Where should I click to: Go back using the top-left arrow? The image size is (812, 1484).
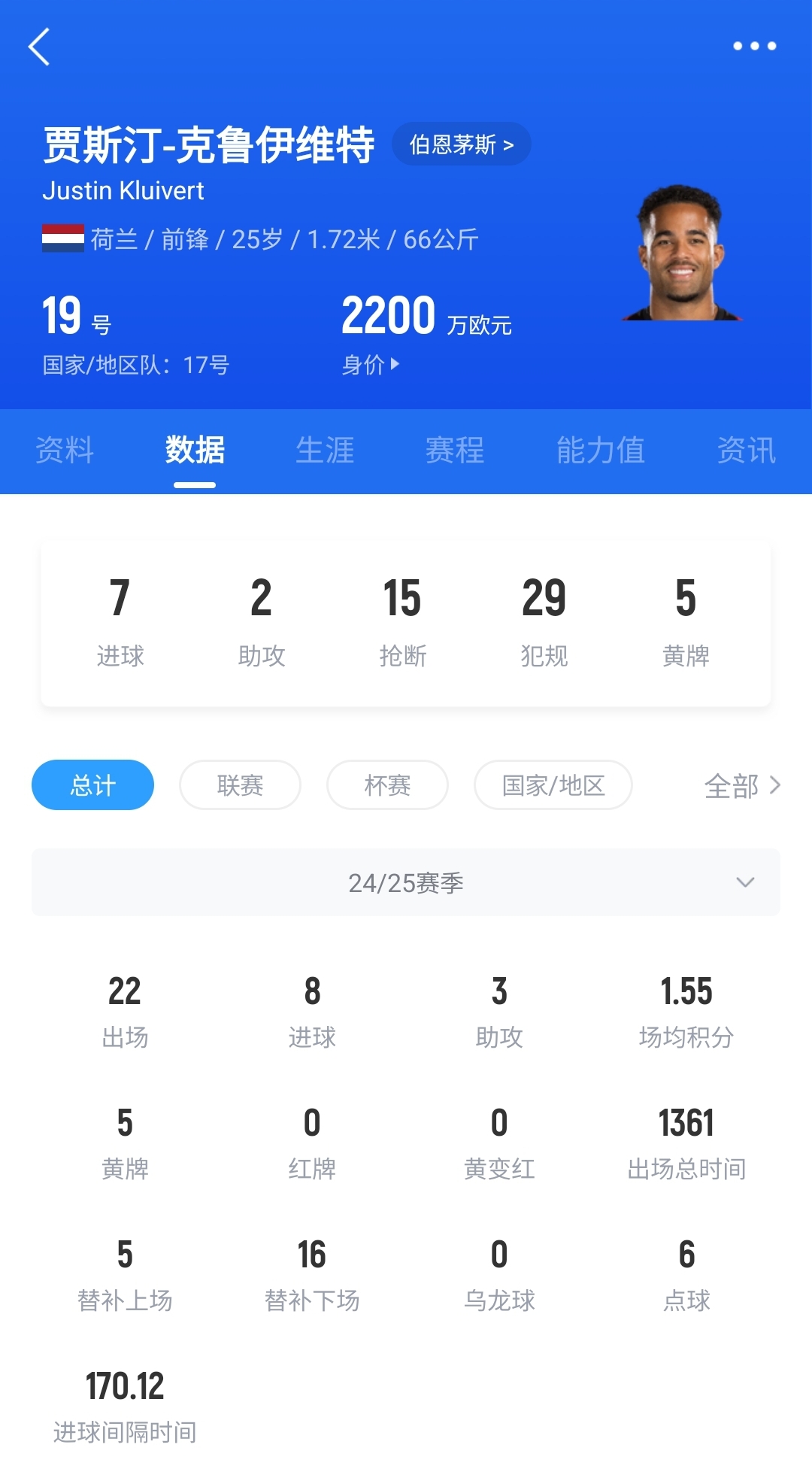[x=39, y=47]
